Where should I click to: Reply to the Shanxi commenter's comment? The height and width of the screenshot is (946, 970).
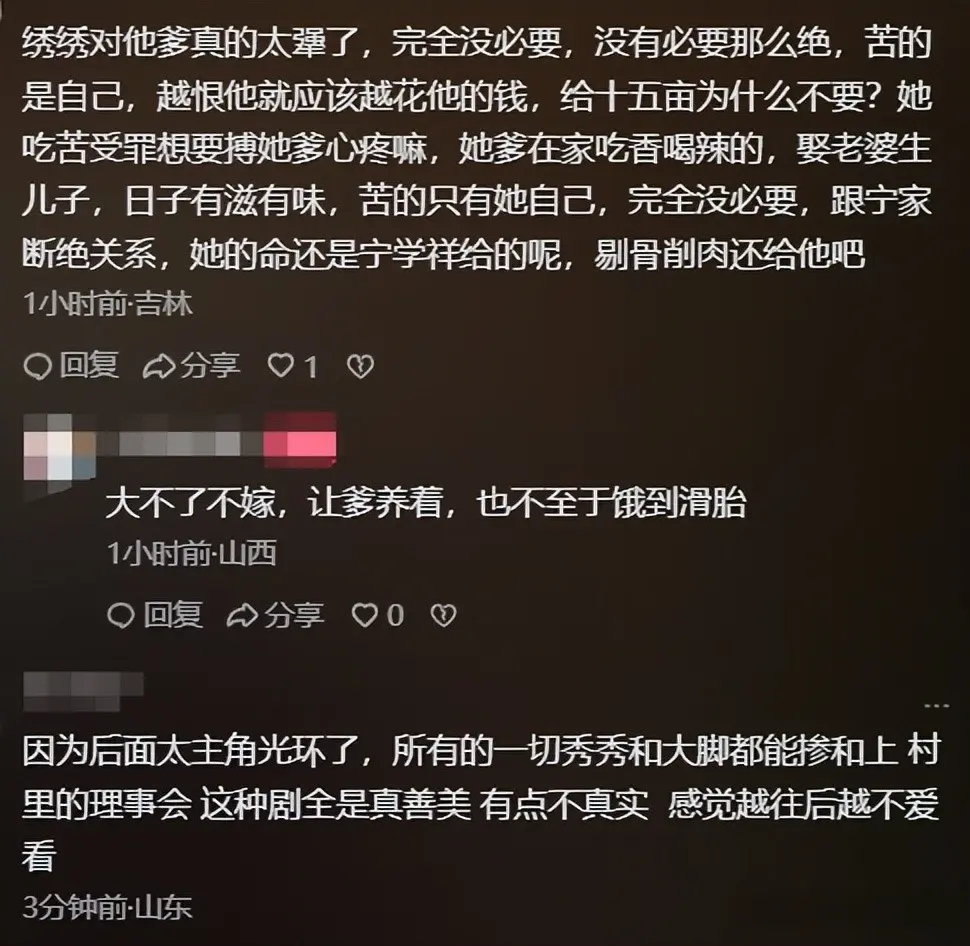tap(155, 614)
